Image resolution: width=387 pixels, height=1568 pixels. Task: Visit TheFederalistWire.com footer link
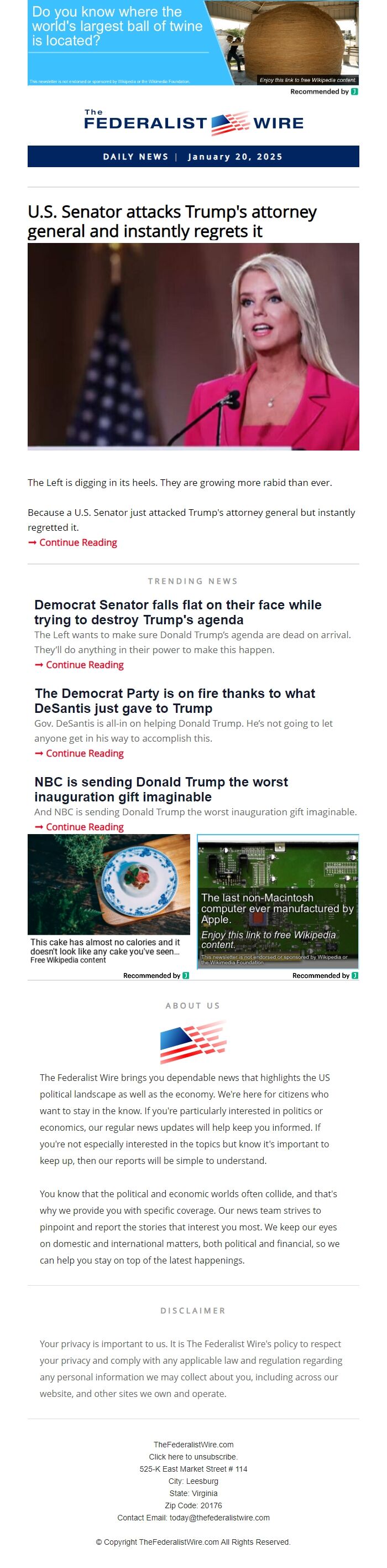[x=193, y=1445]
